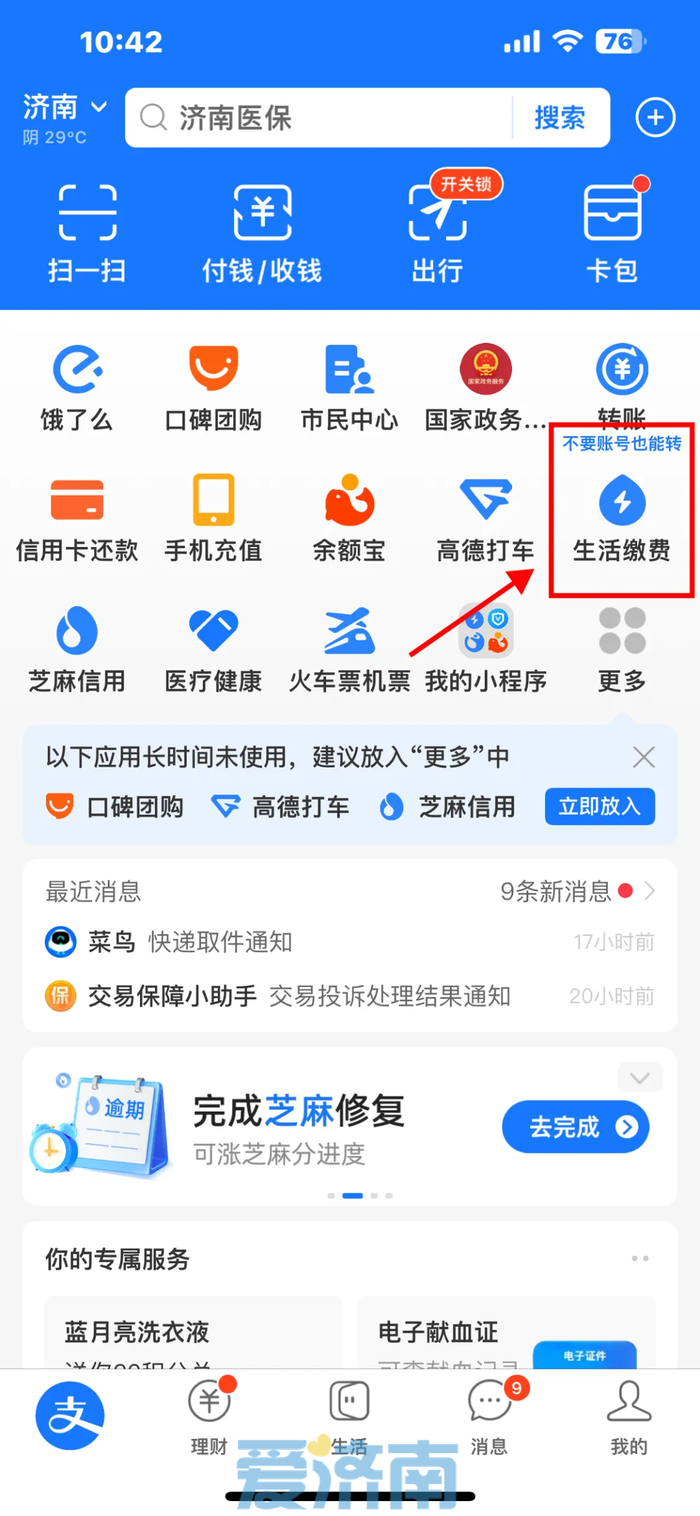Switch to 消息 tab
The image size is (700, 1516).
point(490,1416)
